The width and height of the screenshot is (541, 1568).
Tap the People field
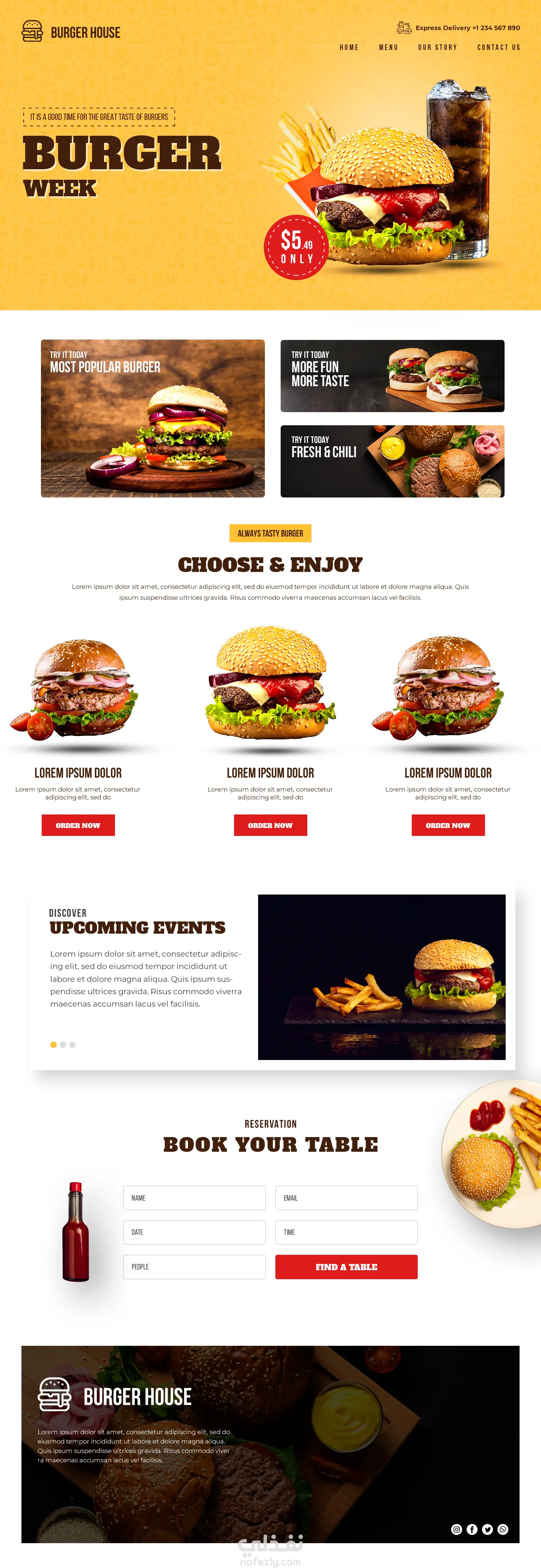click(x=194, y=1267)
